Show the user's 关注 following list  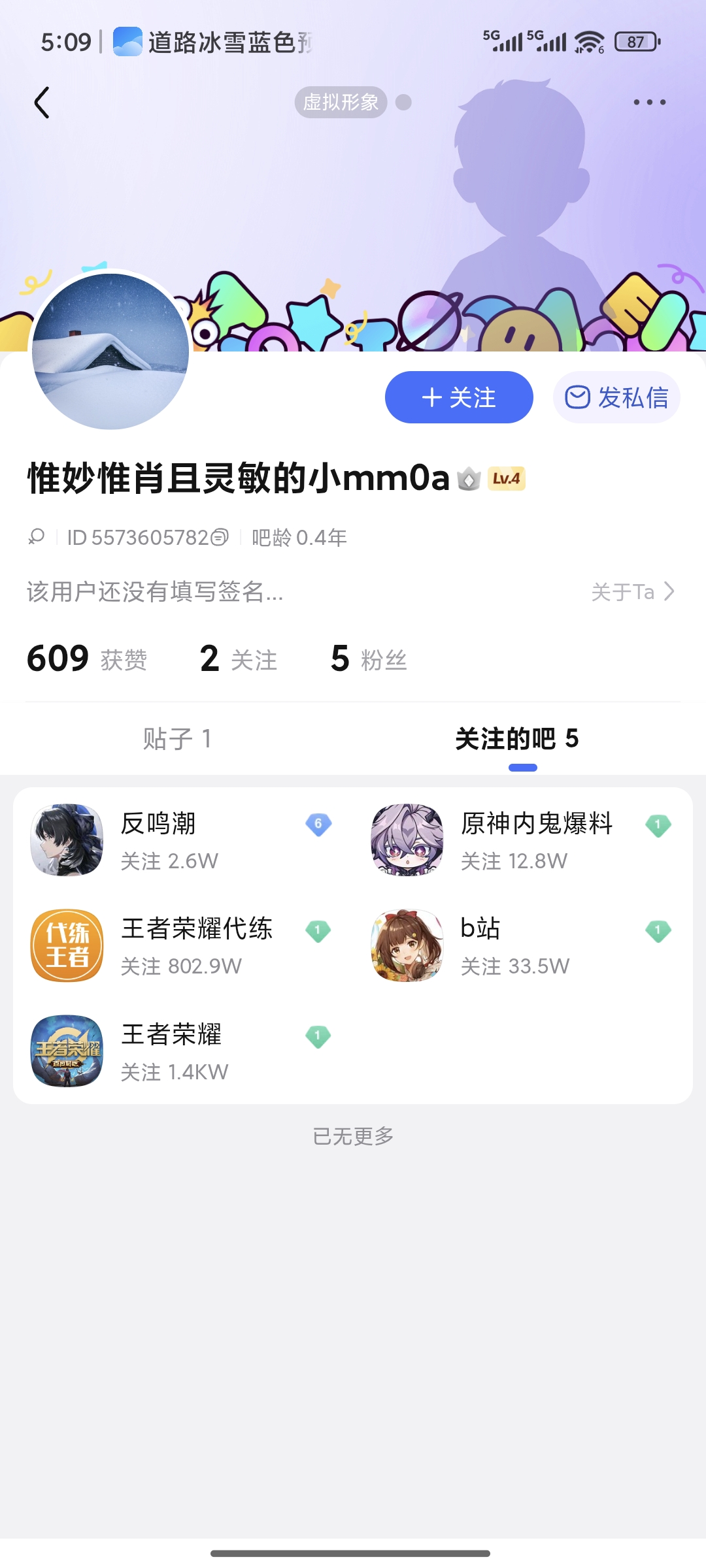tap(238, 659)
